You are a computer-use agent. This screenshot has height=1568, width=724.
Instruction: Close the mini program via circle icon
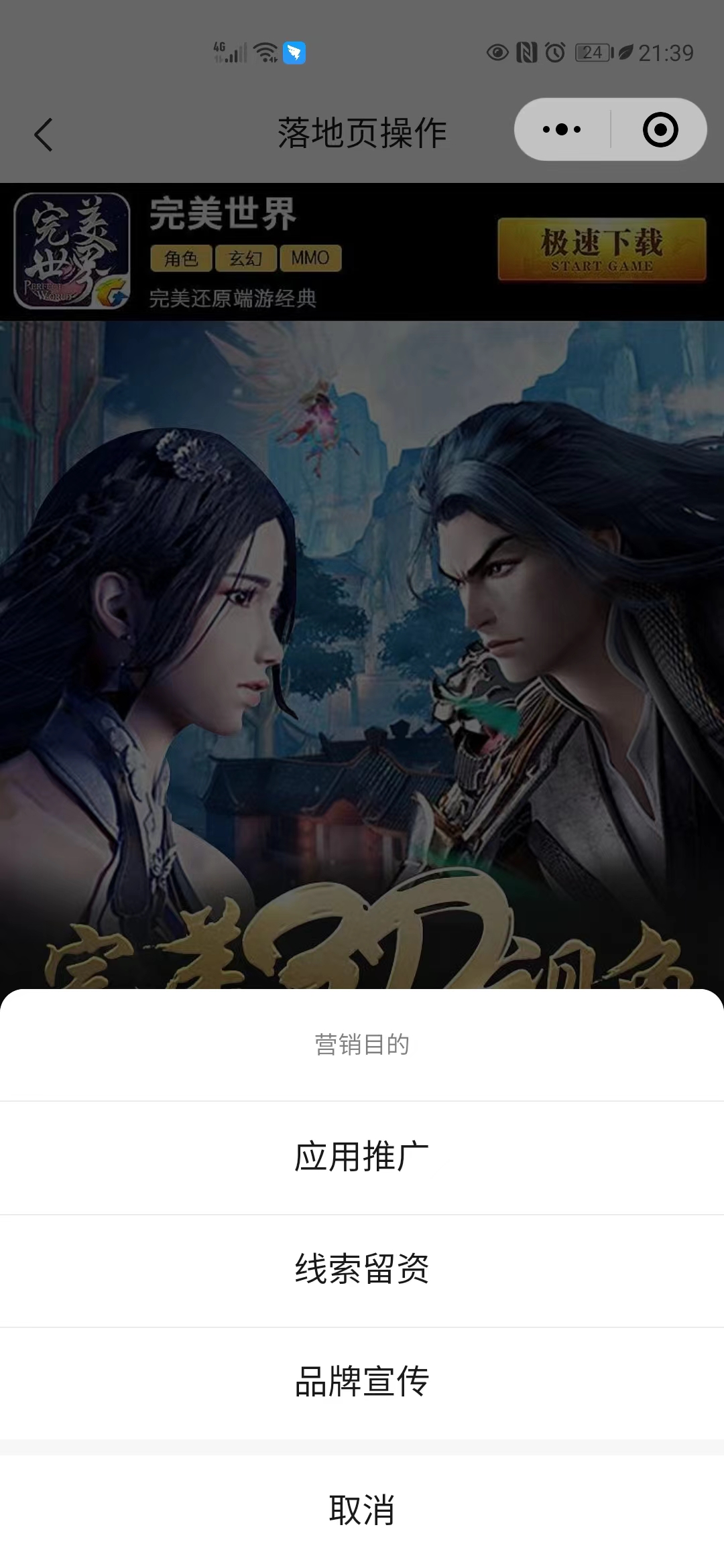pos(660,129)
